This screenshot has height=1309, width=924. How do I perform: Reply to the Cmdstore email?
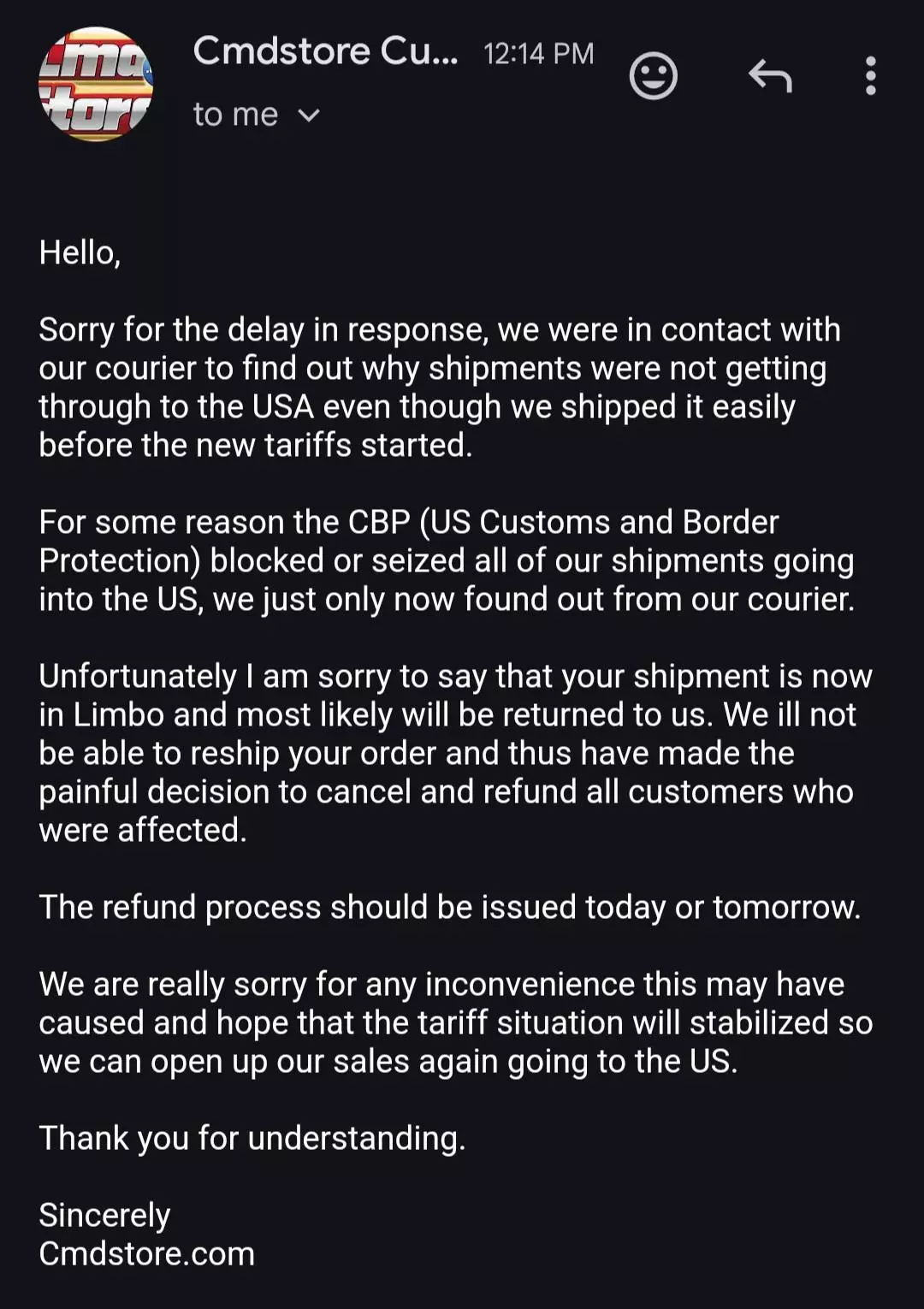click(x=770, y=76)
